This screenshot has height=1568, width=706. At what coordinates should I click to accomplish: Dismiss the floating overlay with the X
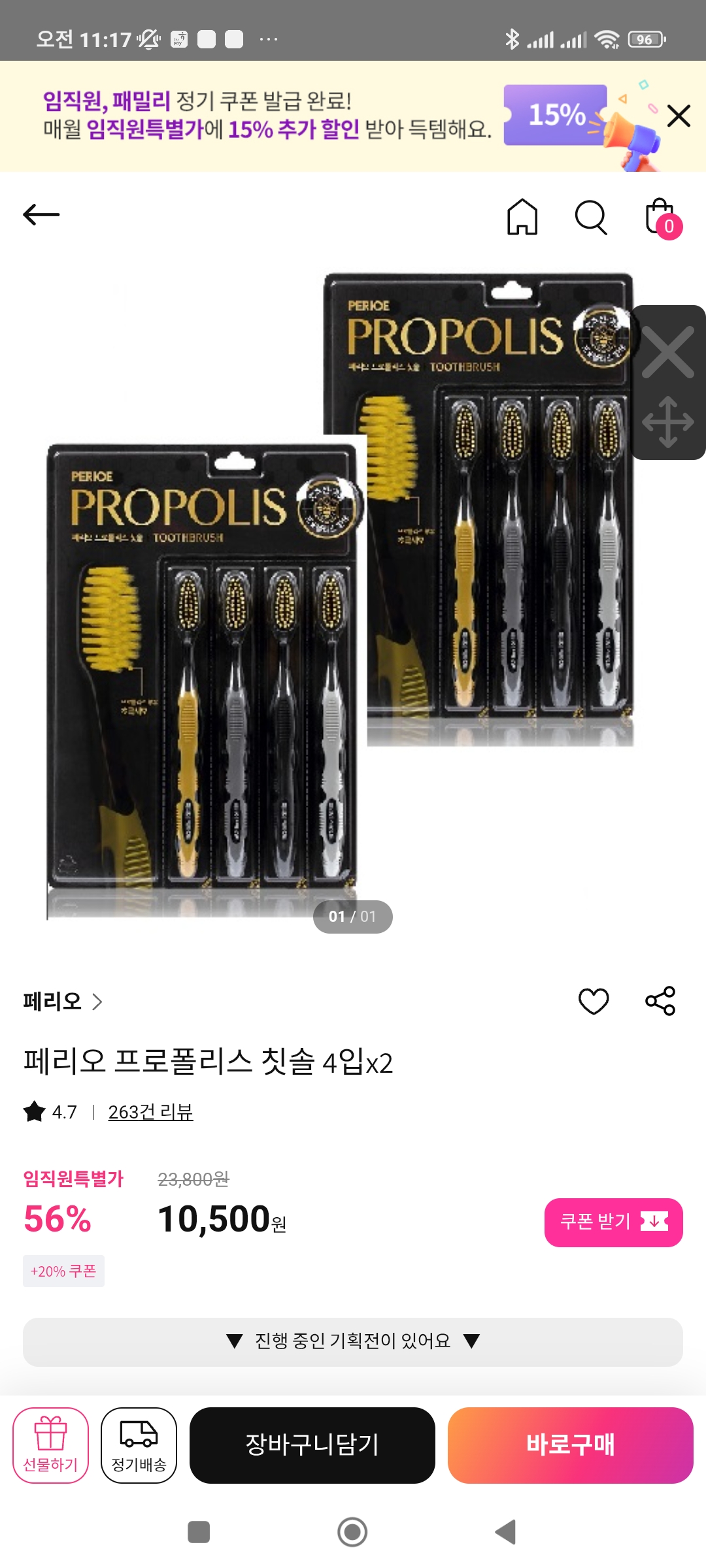667,353
